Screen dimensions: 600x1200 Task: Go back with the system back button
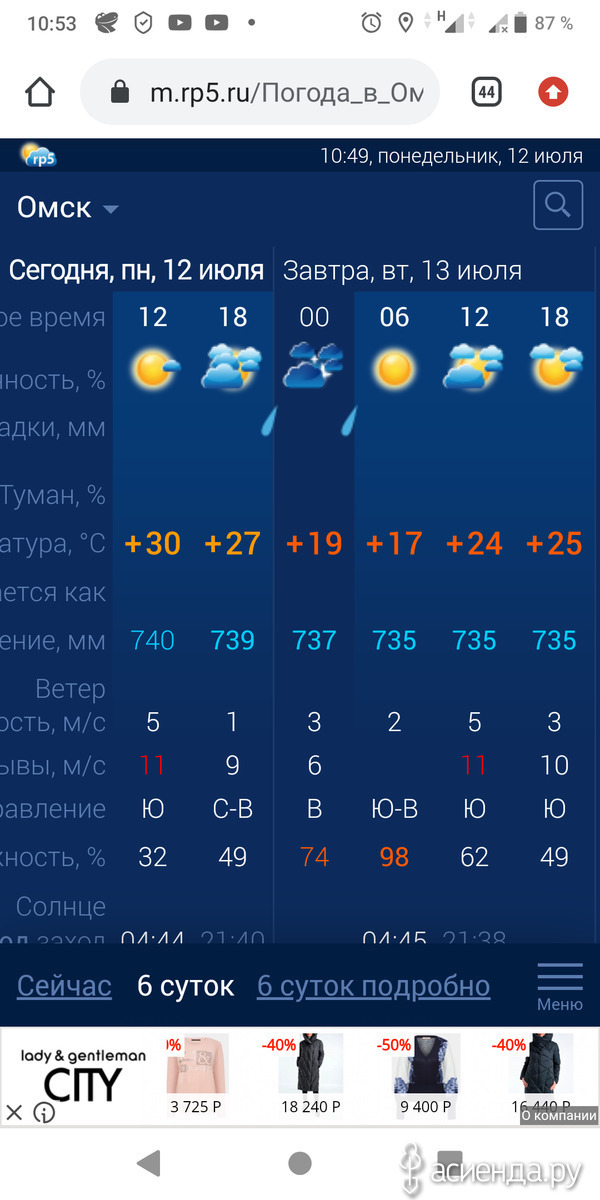[x=148, y=1163]
